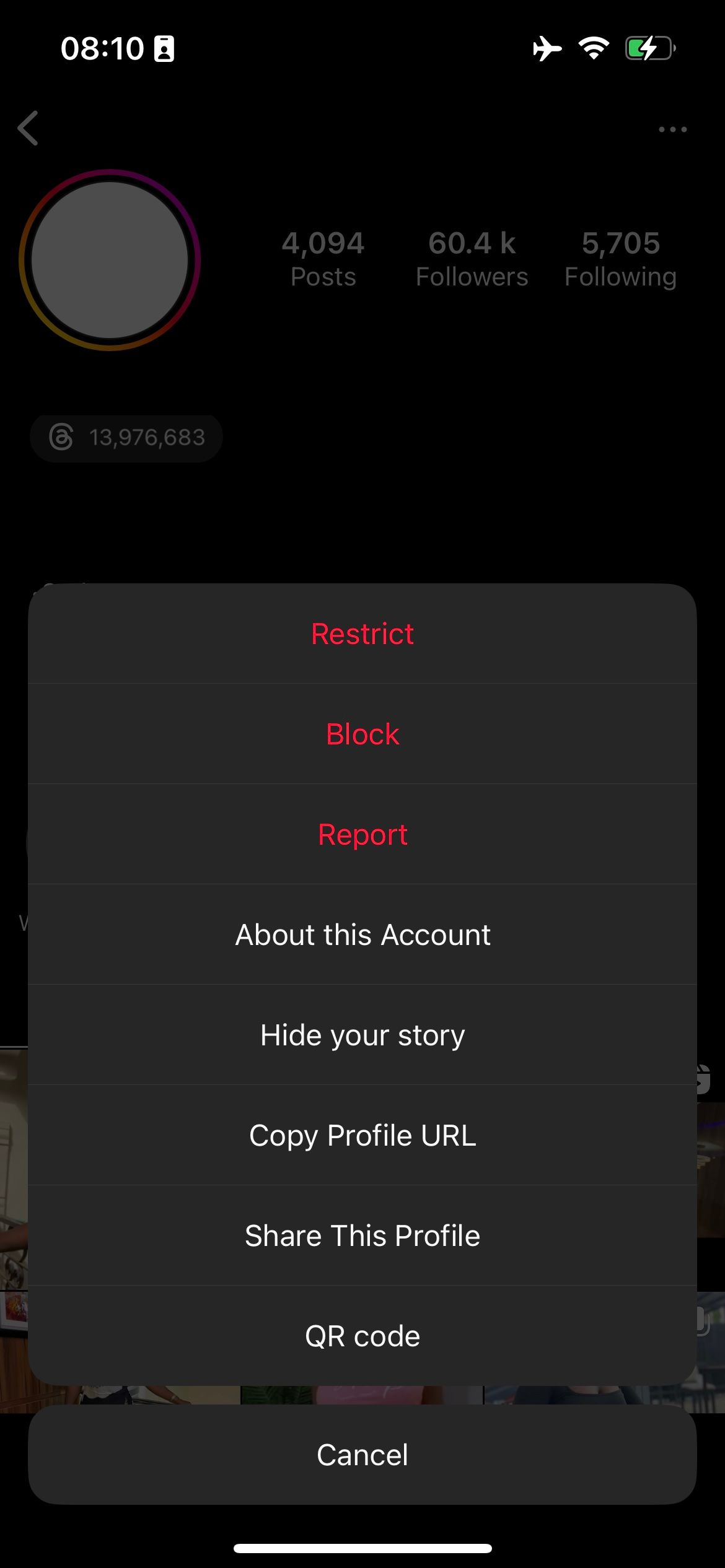View the 60.4k Followers count
Viewport: 725px width, 1568px height.
(x=472, y=256)
